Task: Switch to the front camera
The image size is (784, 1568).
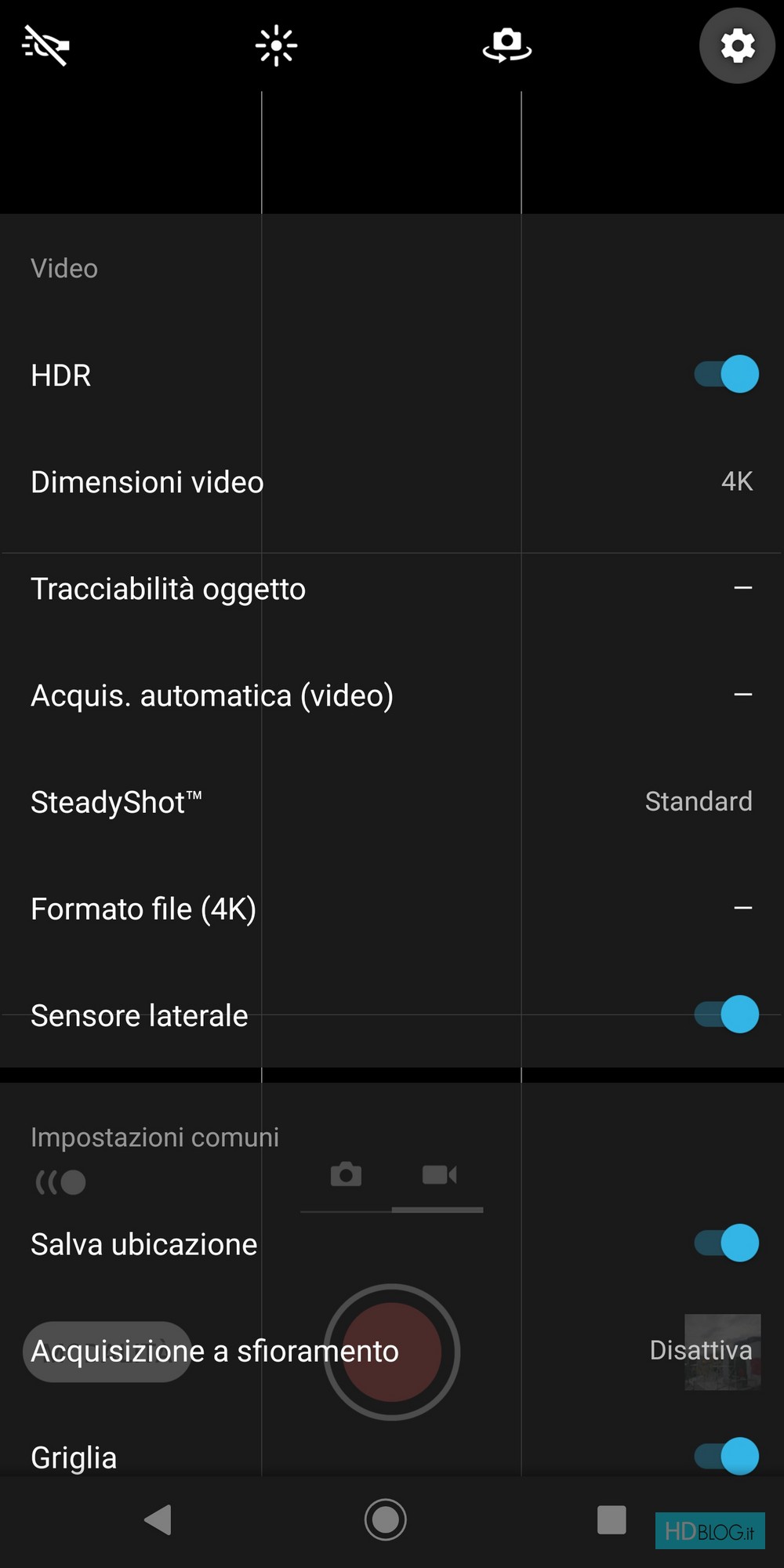Action: [506, 45]
